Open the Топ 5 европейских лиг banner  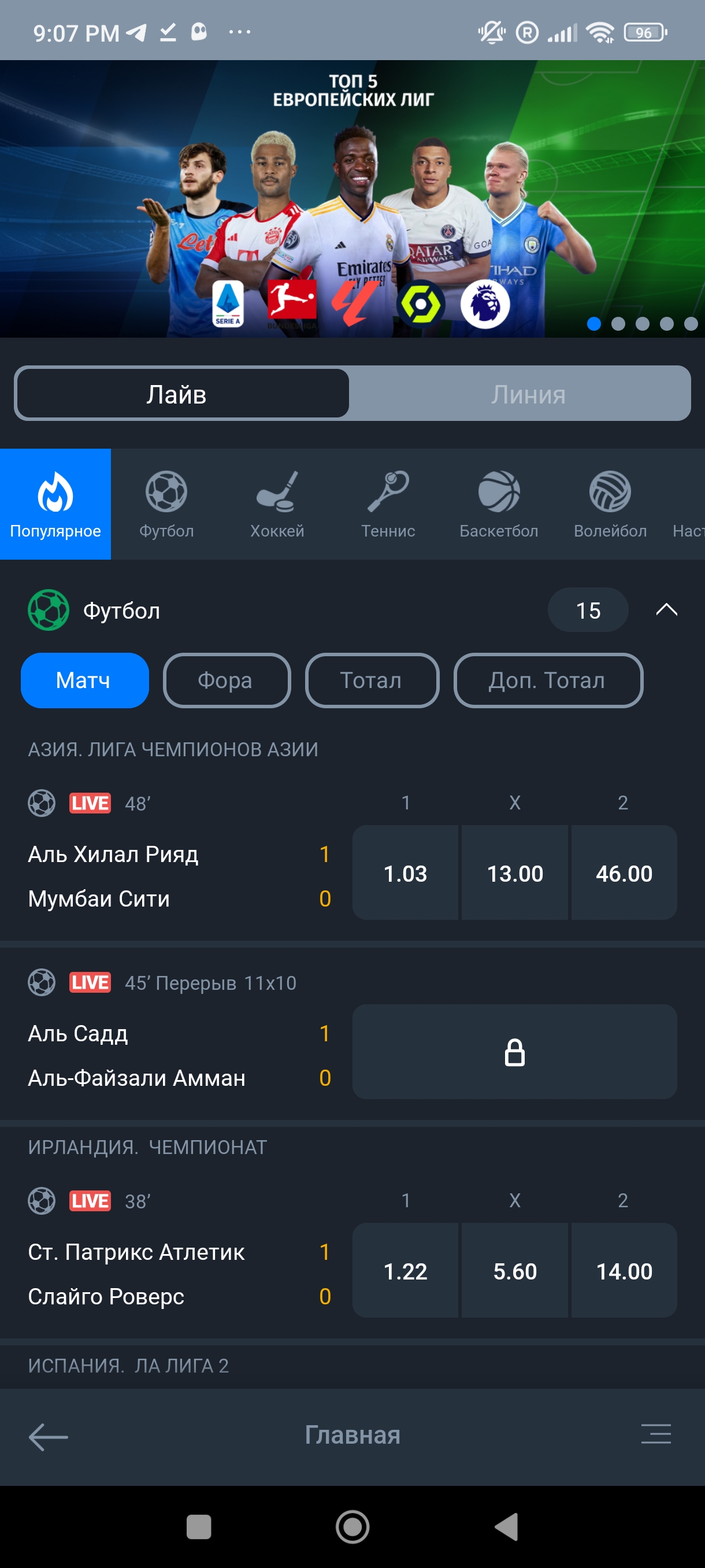pos(352,198)
